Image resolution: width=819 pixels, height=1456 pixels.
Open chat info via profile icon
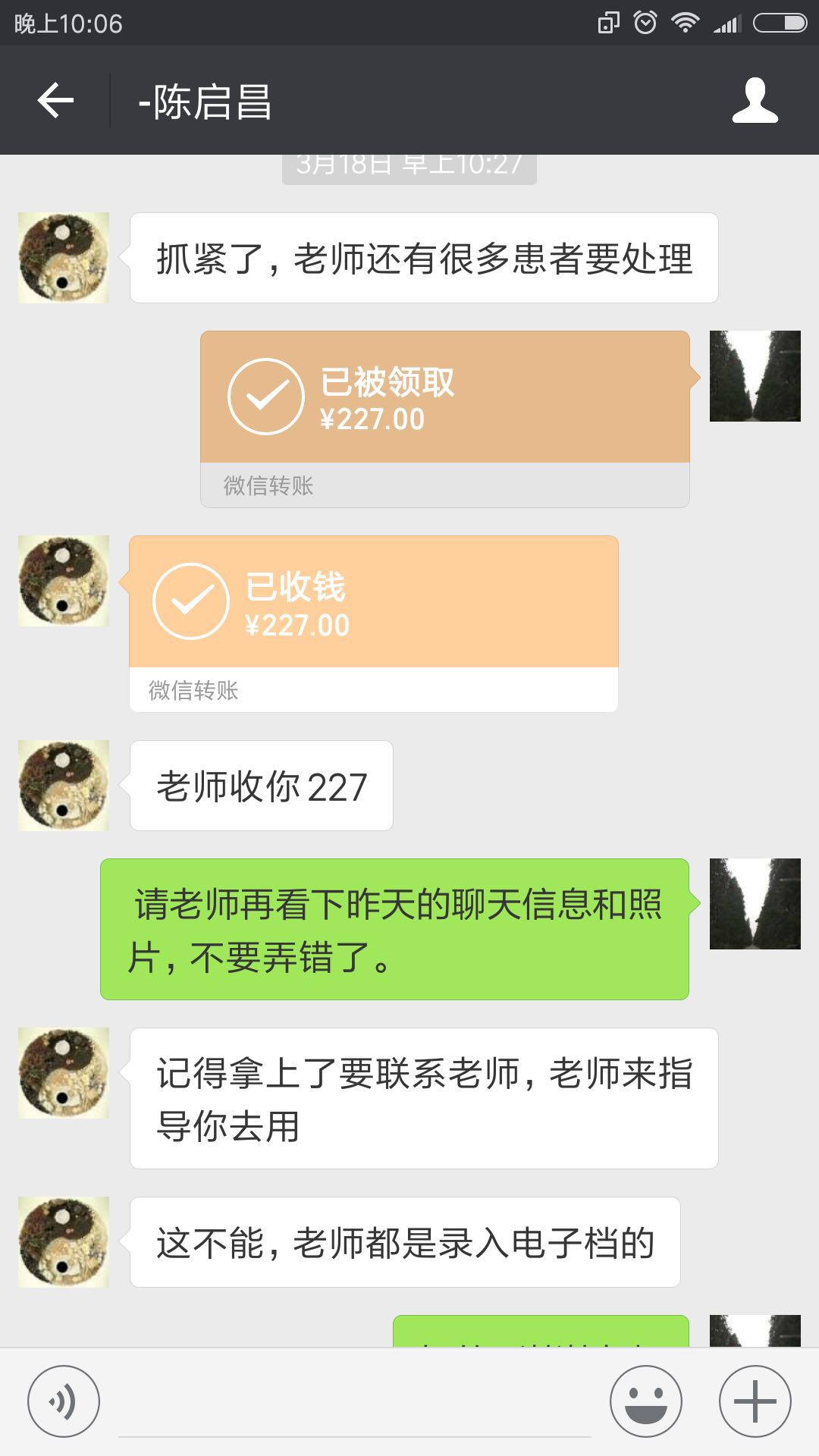pyautogui.click(x=755, y=100)
